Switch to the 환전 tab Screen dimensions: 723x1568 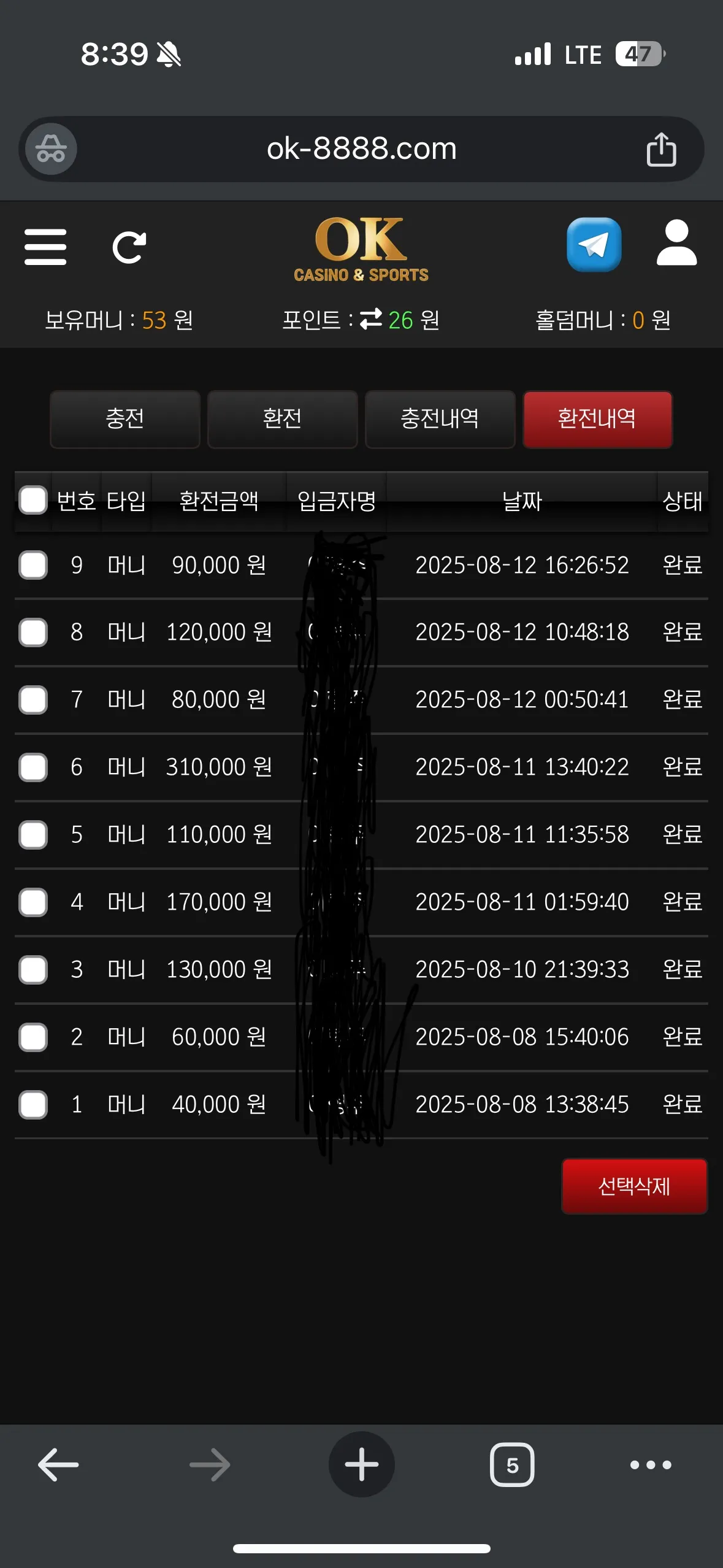tap(282, 419)
